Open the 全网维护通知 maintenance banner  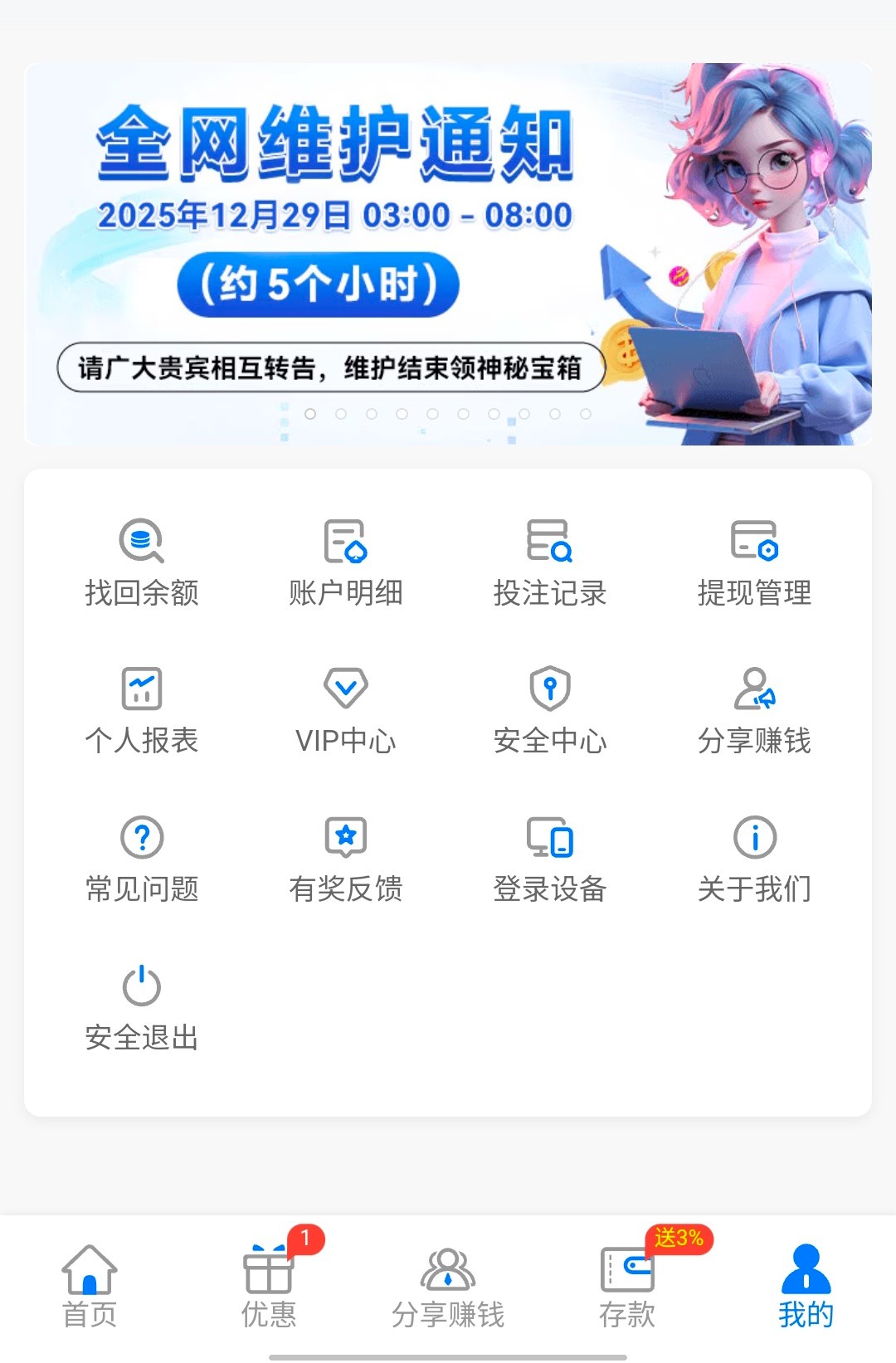tap(448, 254)
